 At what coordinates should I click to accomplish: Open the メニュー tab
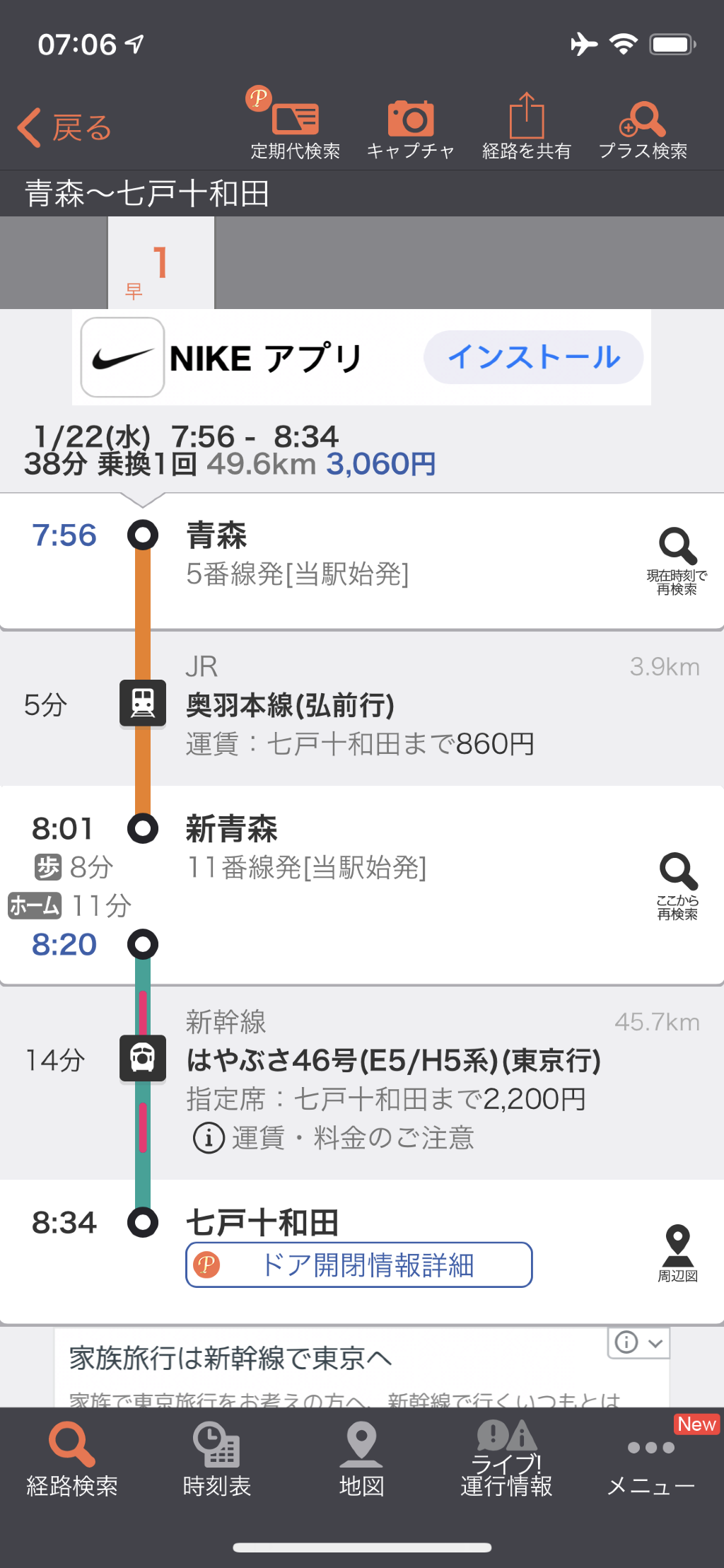point(651,1460)
